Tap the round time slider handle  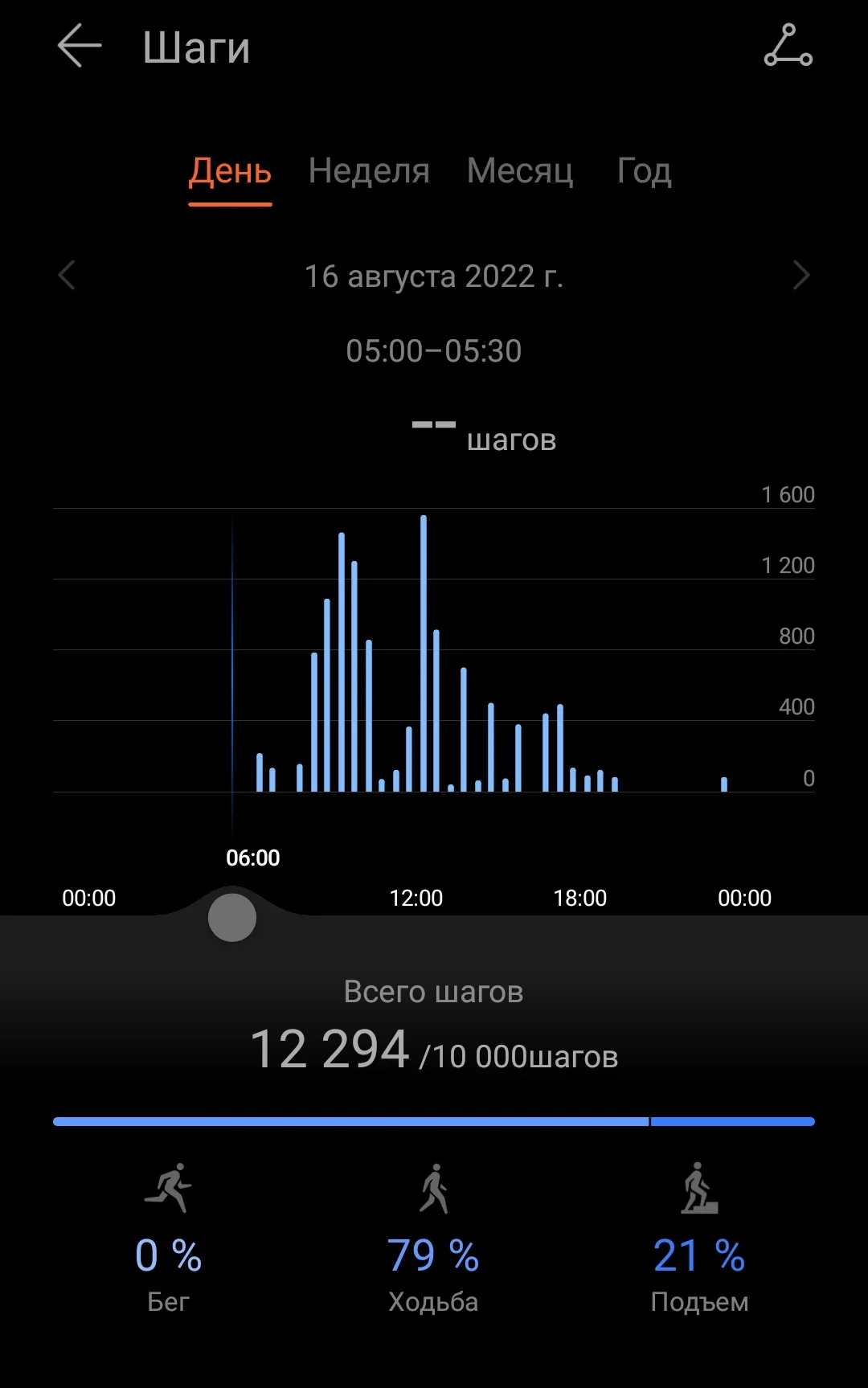pos(232,917)
